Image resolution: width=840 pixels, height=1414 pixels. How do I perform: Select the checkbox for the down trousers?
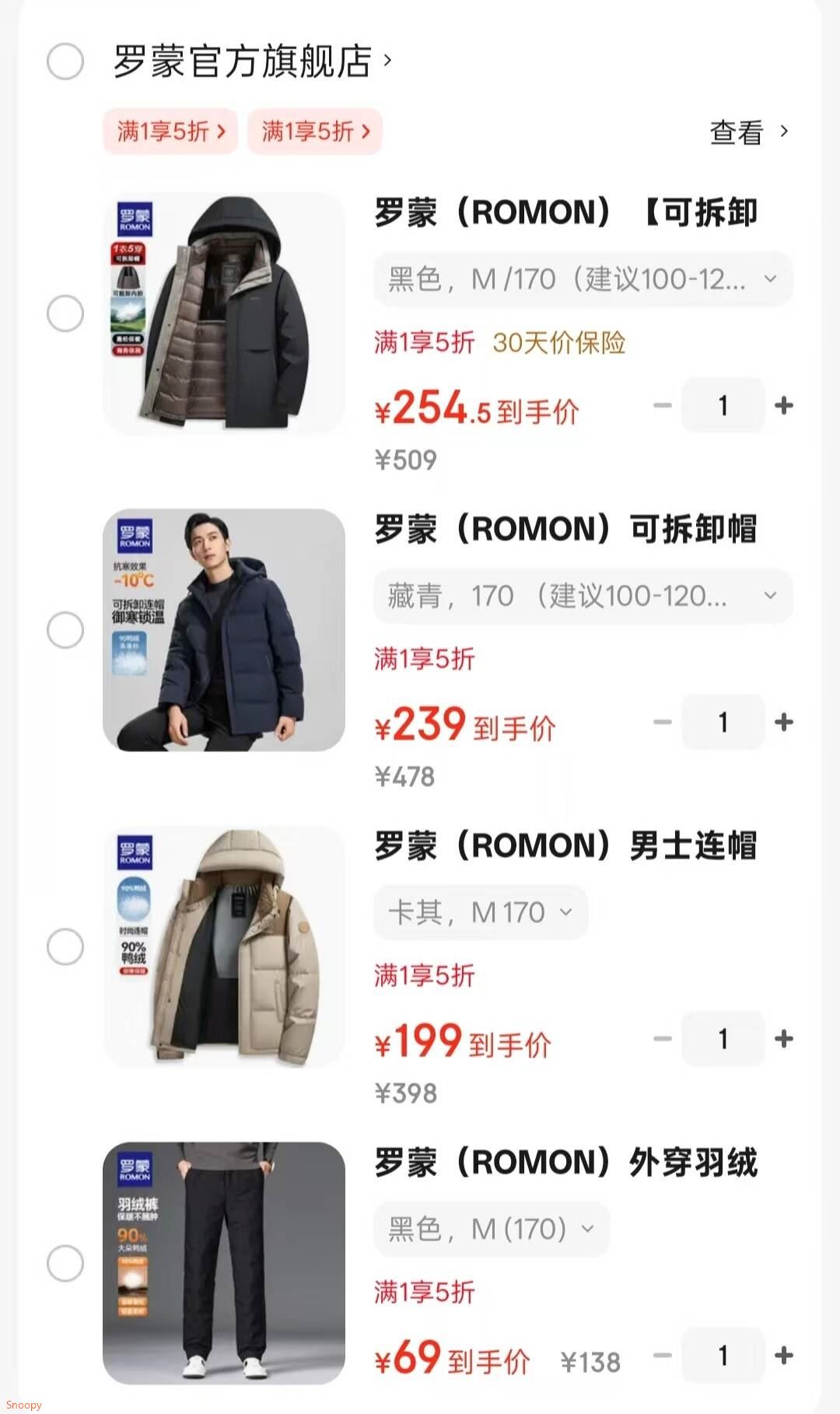pos(64,1263)
